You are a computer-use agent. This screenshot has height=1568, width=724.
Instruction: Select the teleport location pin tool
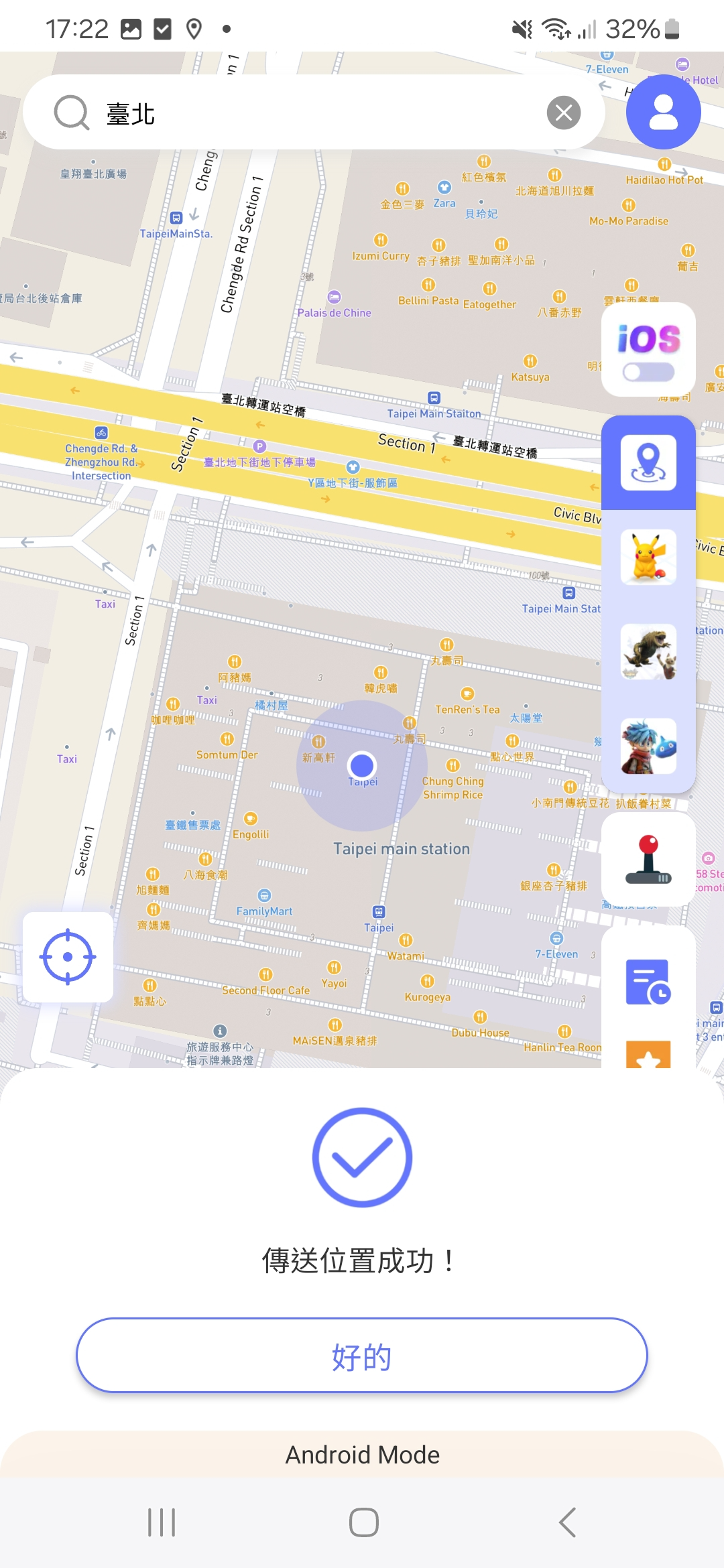click(x=648, y=462)
